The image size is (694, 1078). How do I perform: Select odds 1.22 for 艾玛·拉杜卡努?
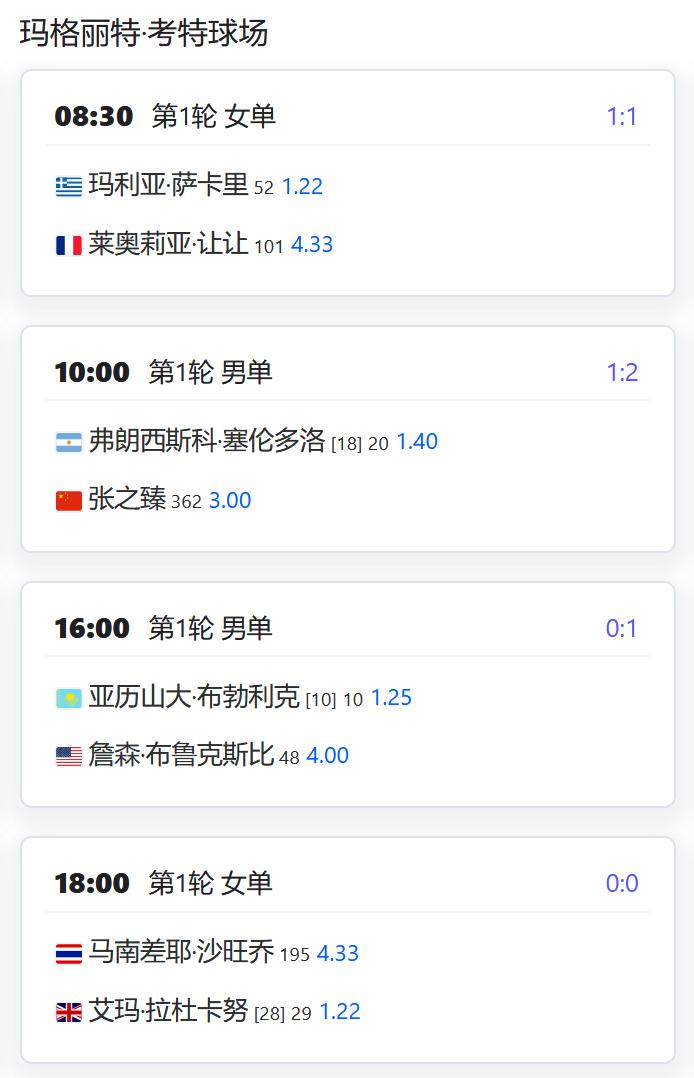coord(340,1012)
